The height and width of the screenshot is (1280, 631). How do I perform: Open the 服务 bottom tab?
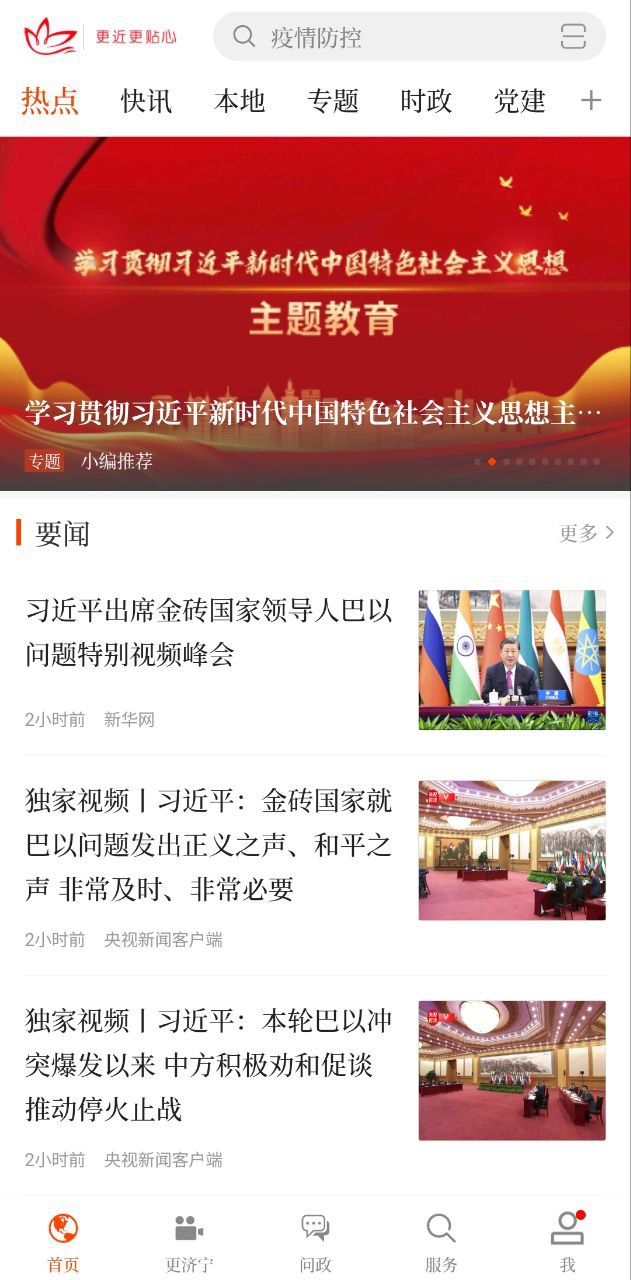click(441, 1242)
